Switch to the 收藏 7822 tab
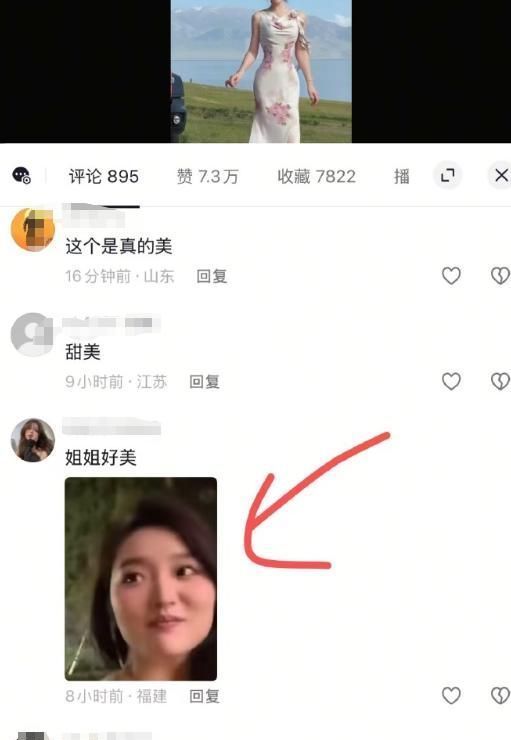Screen dimensions: 511x740 click(x=317, y=177)
